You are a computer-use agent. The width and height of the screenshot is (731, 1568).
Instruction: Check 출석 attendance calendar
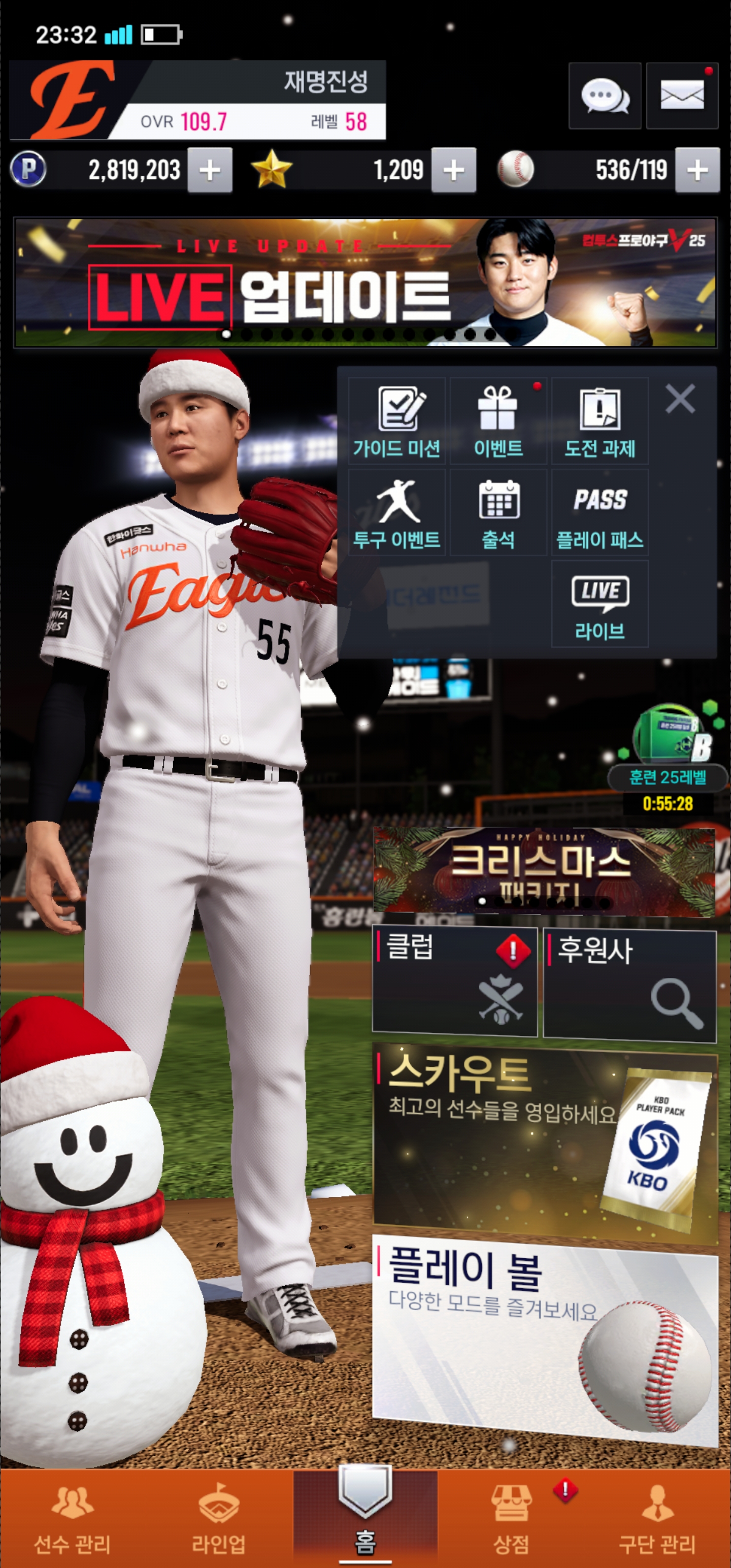point(498,512)
